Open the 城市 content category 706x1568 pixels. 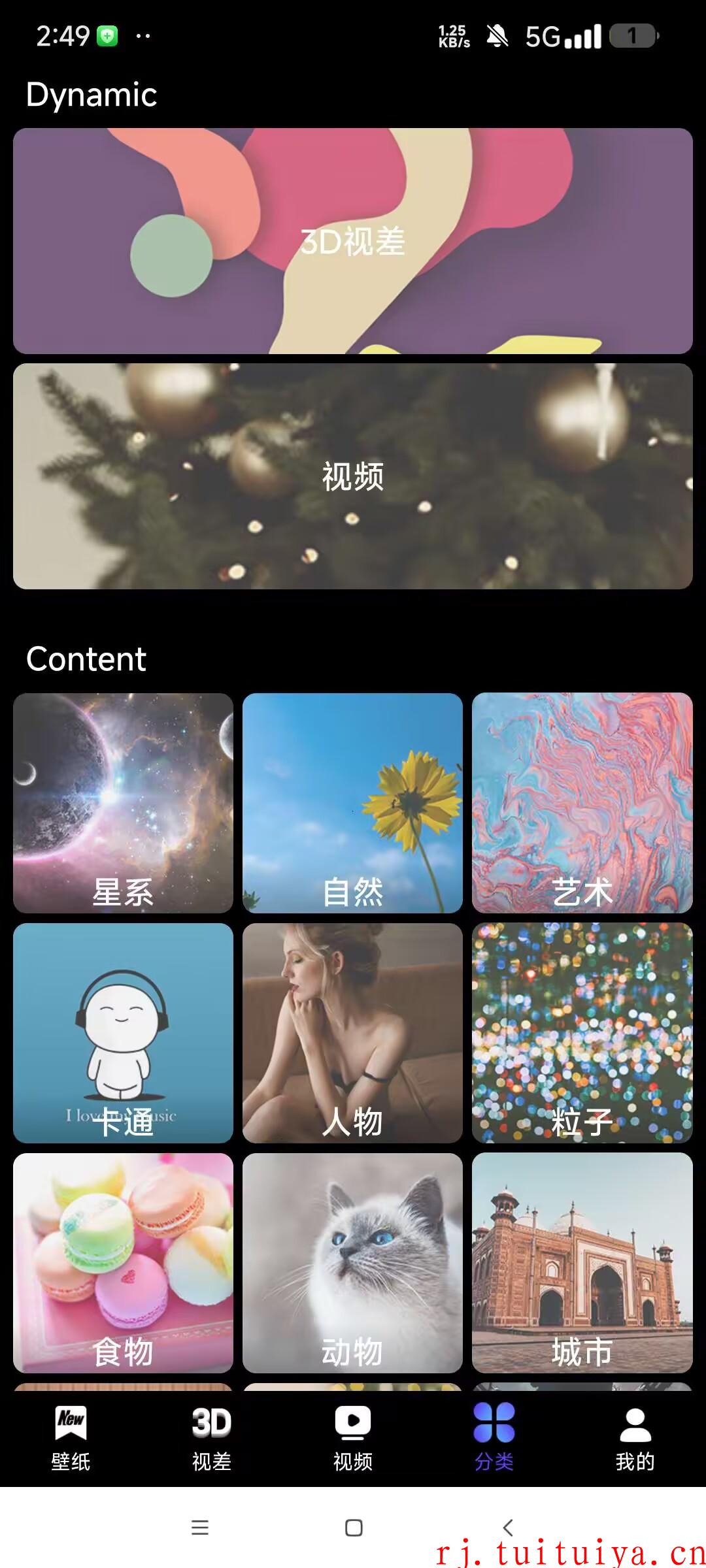(582, 1263)
